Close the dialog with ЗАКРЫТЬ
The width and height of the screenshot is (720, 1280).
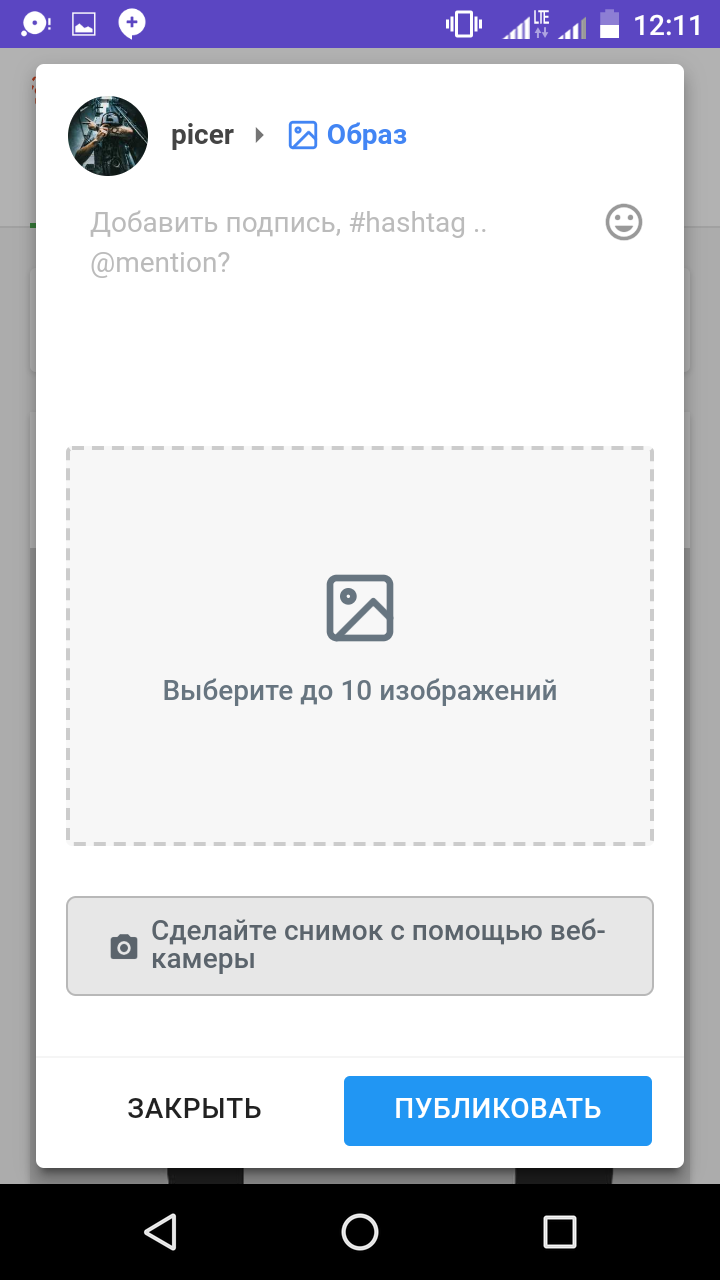194,1109
